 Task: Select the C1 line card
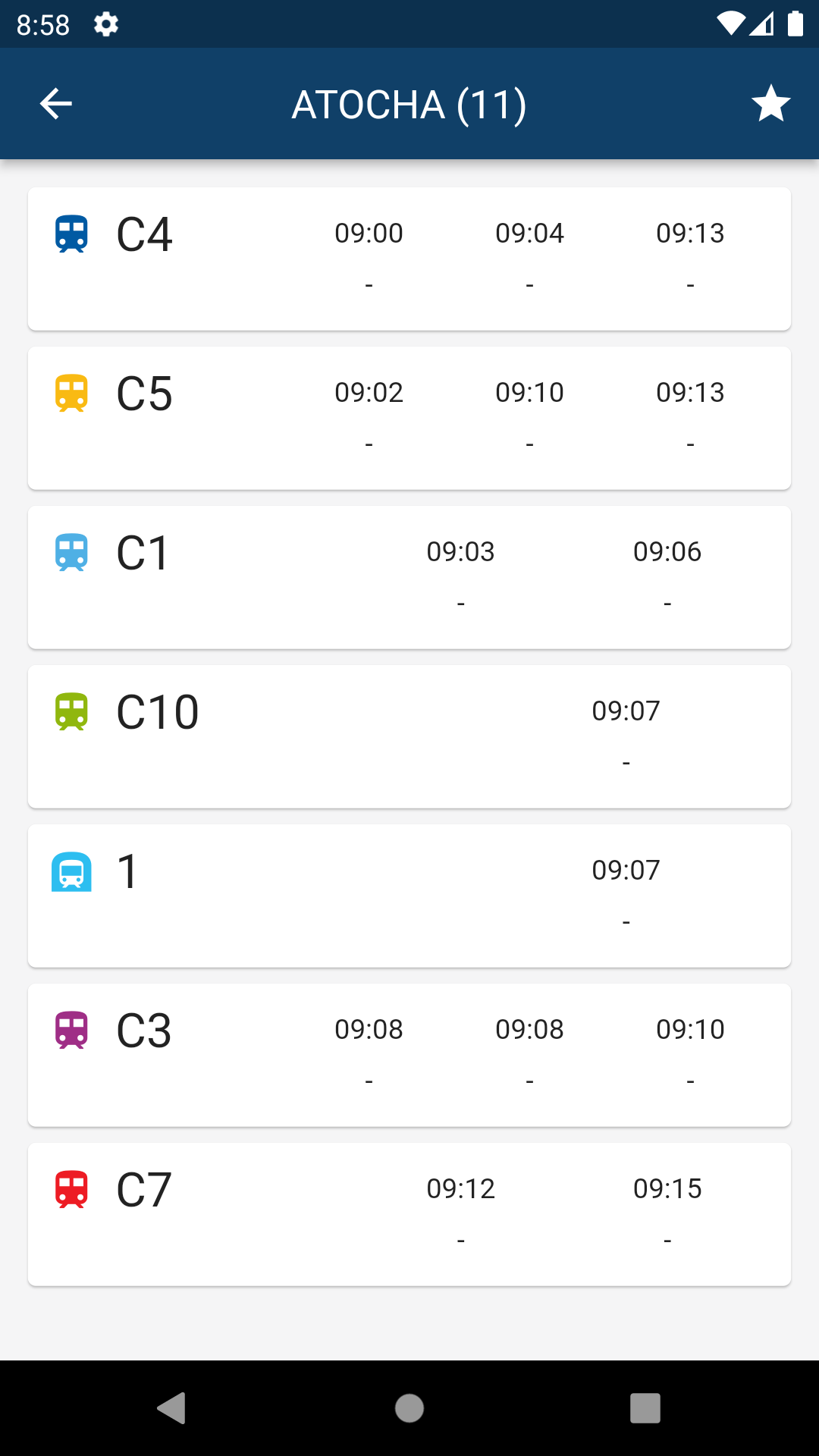409,577
